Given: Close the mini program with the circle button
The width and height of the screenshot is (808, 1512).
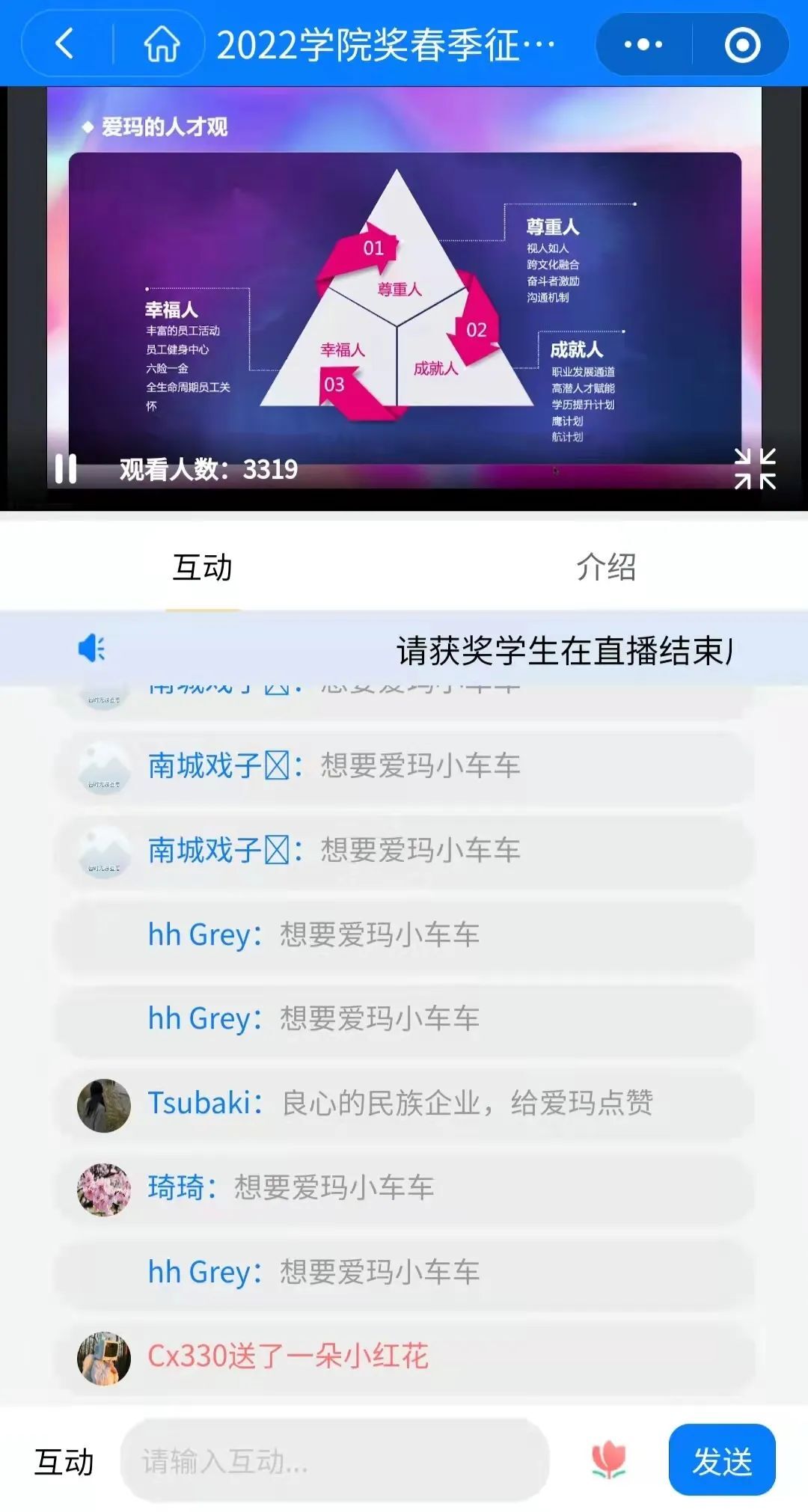Looking at the screenshot, I should [742, 45].
